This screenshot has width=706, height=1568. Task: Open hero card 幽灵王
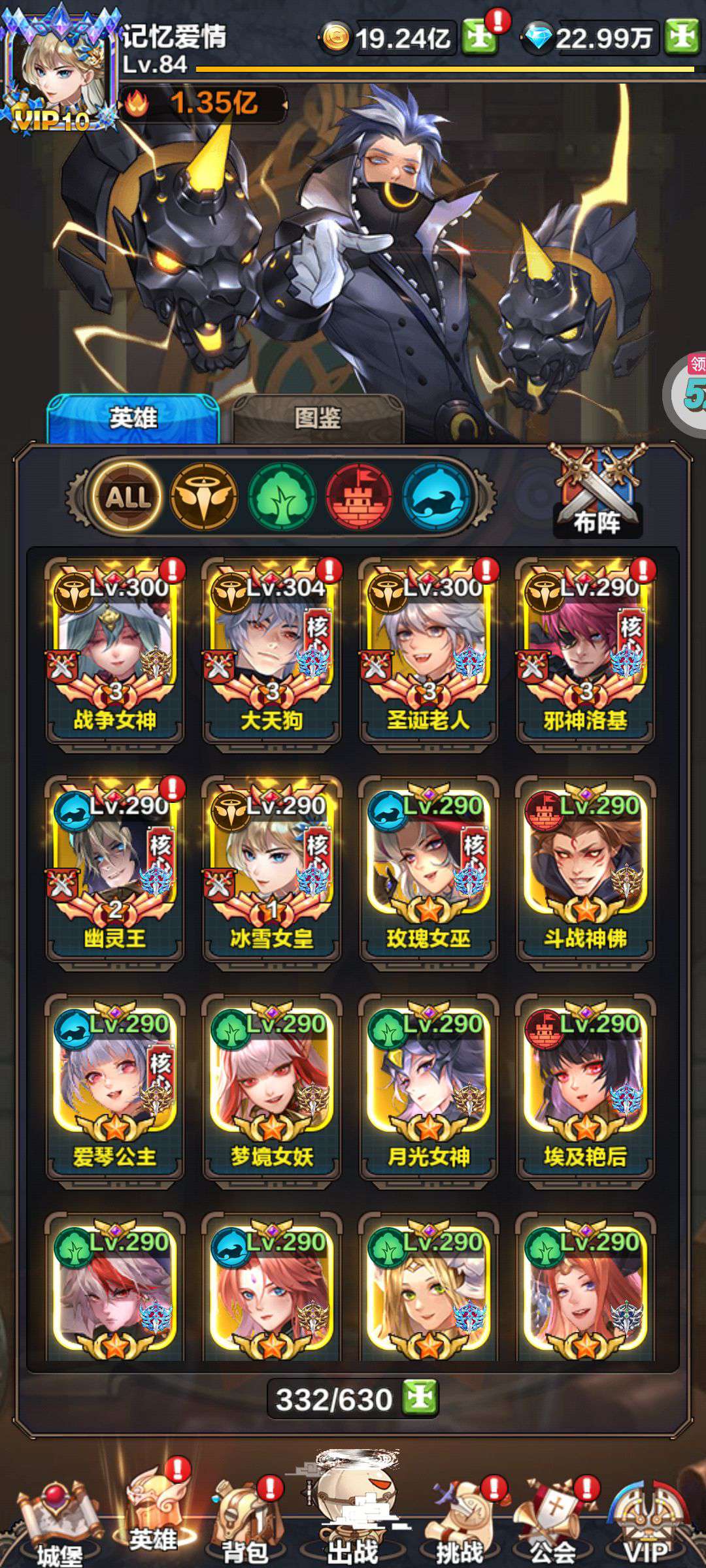[114, 869]
